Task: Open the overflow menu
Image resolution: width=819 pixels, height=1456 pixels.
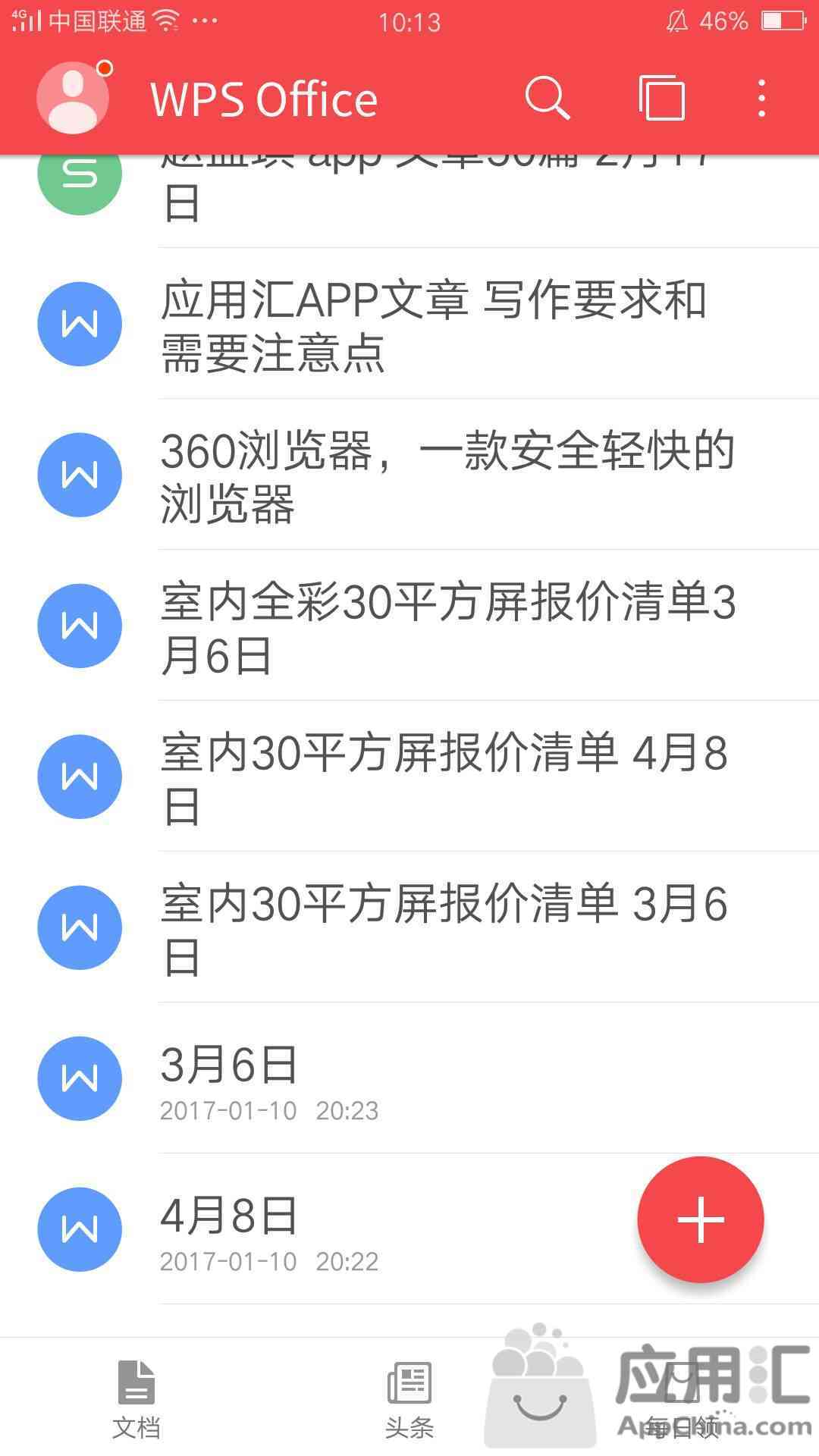Action: click(761, 98)
